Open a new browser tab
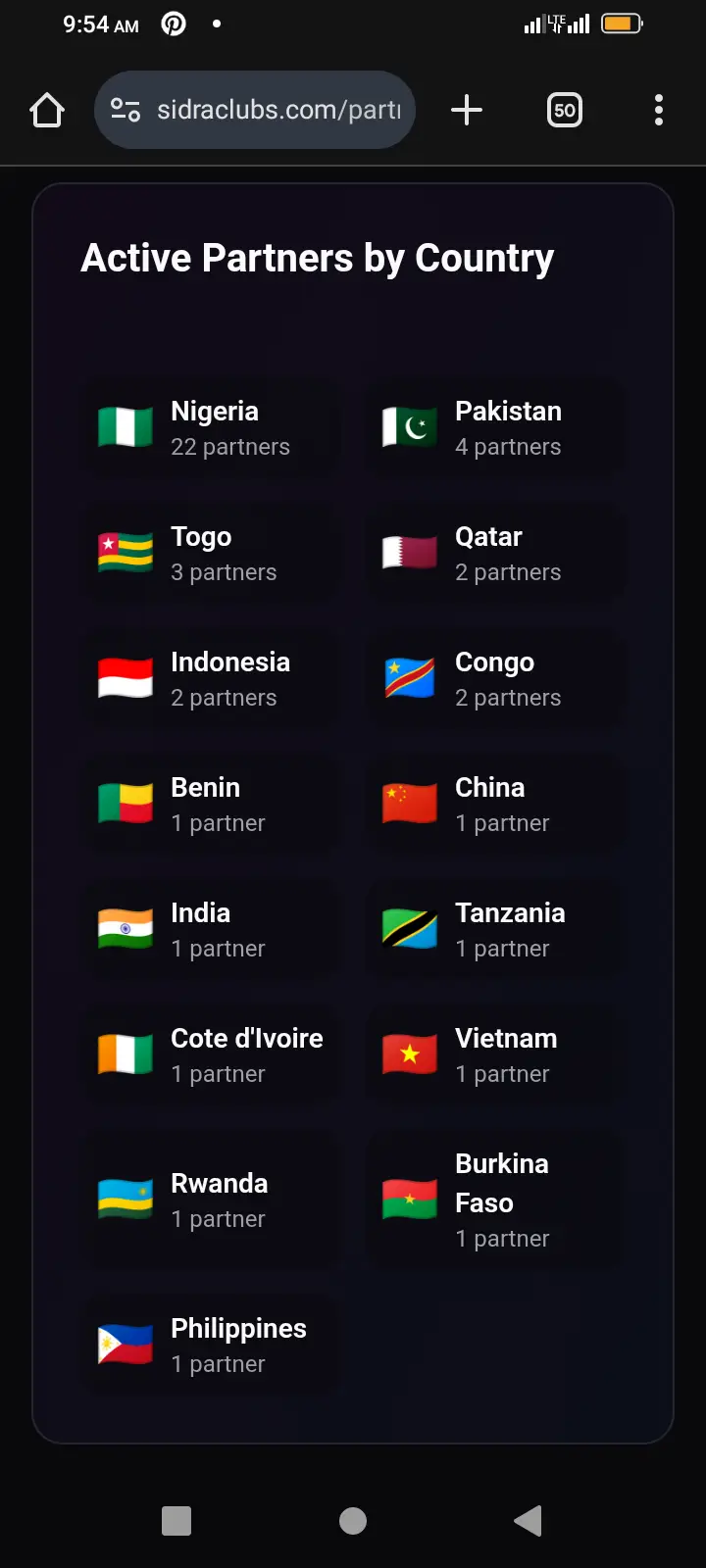The height and width of the screenshot is (1568, 706). tap(467, 110)
